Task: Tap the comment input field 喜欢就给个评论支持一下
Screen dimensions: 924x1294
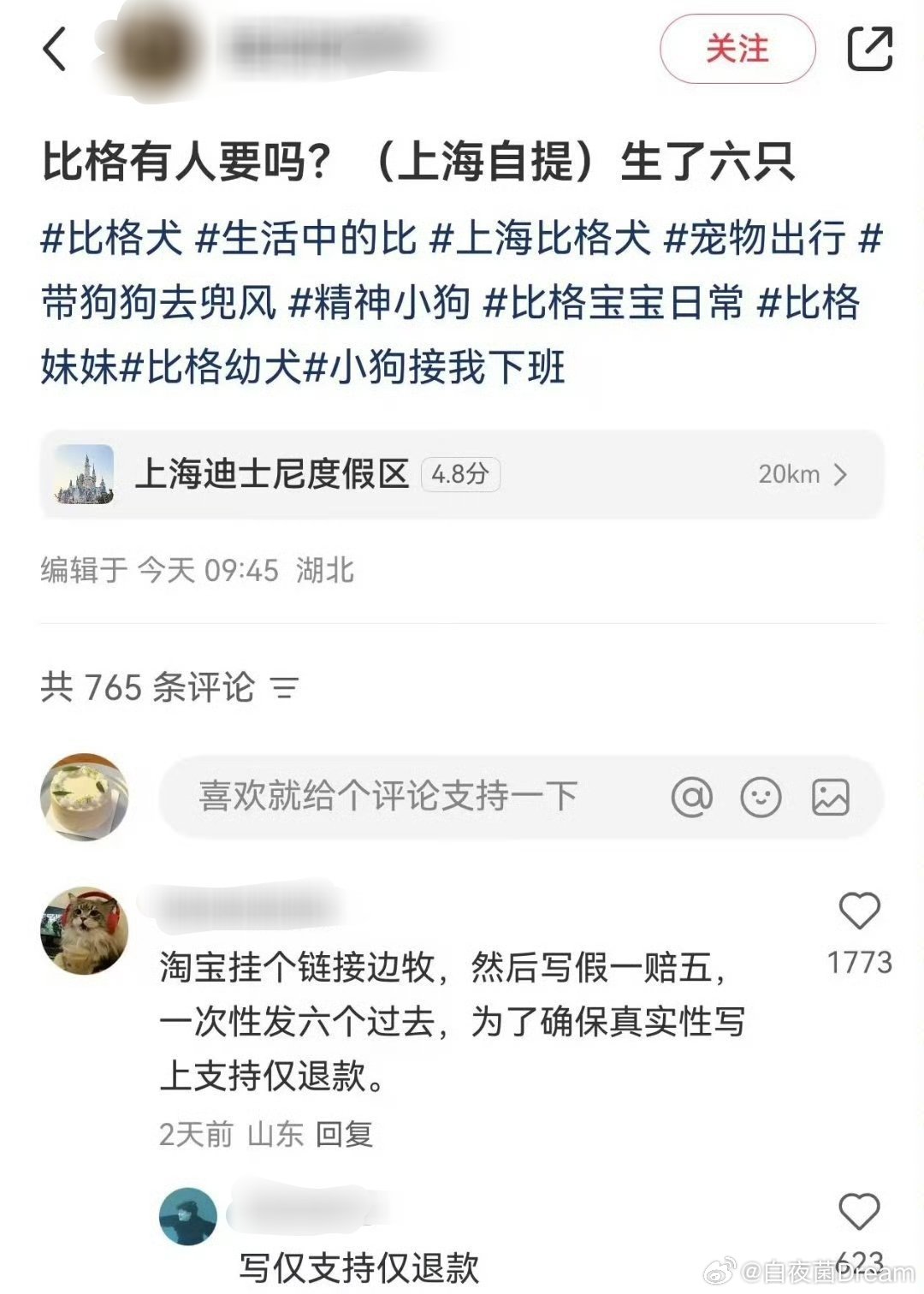Action: (x=385, y=795)
